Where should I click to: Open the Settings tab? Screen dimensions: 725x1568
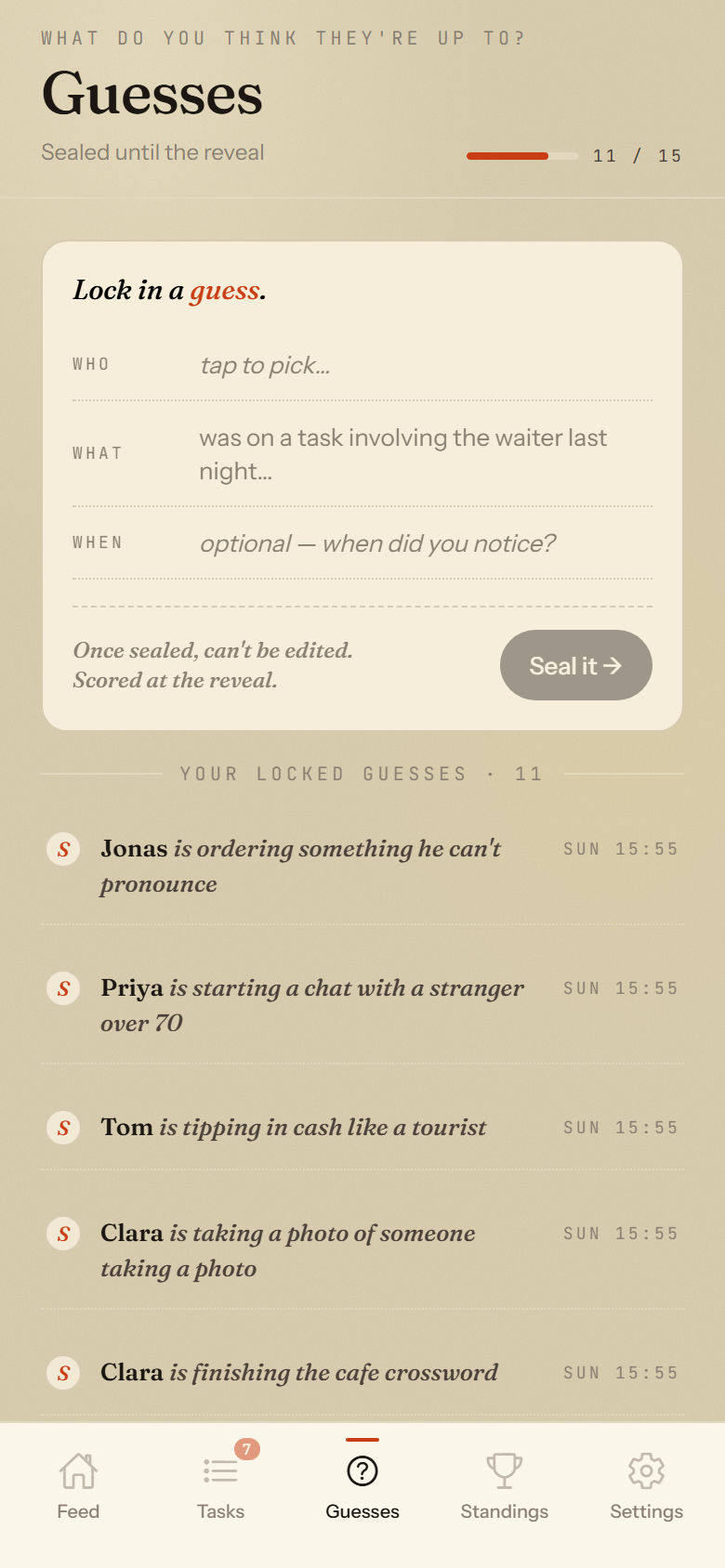coord(647,1485)
